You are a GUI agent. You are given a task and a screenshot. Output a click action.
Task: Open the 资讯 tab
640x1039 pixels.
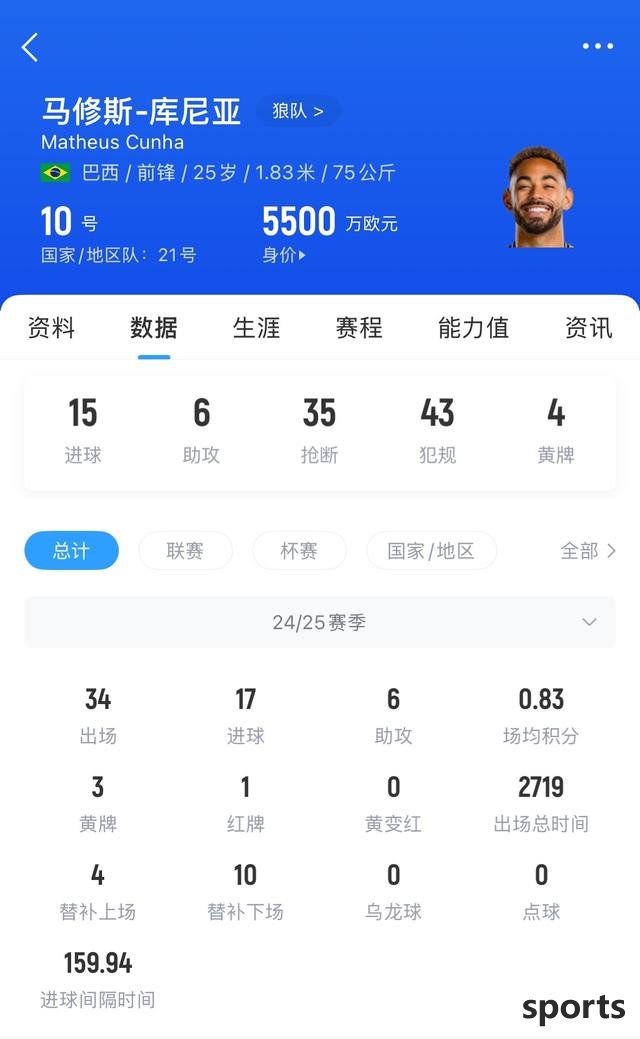tap(588, 328)
